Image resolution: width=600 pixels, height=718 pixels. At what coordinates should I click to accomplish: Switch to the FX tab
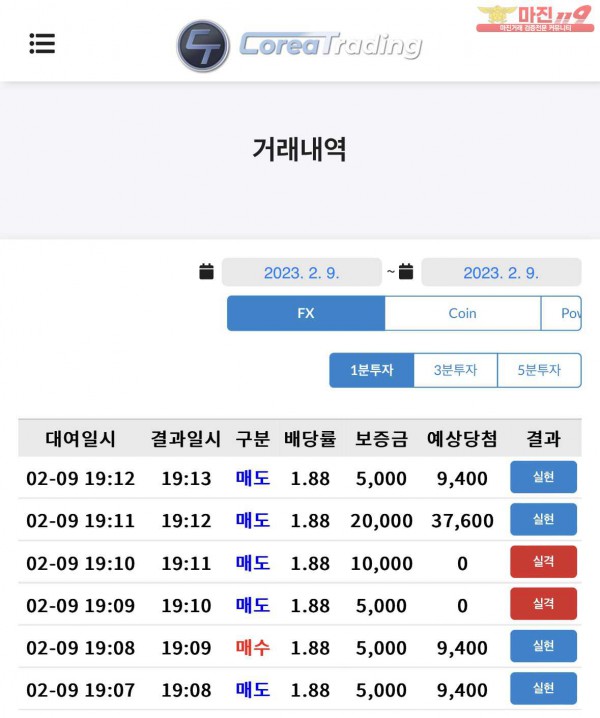[306, 313]
